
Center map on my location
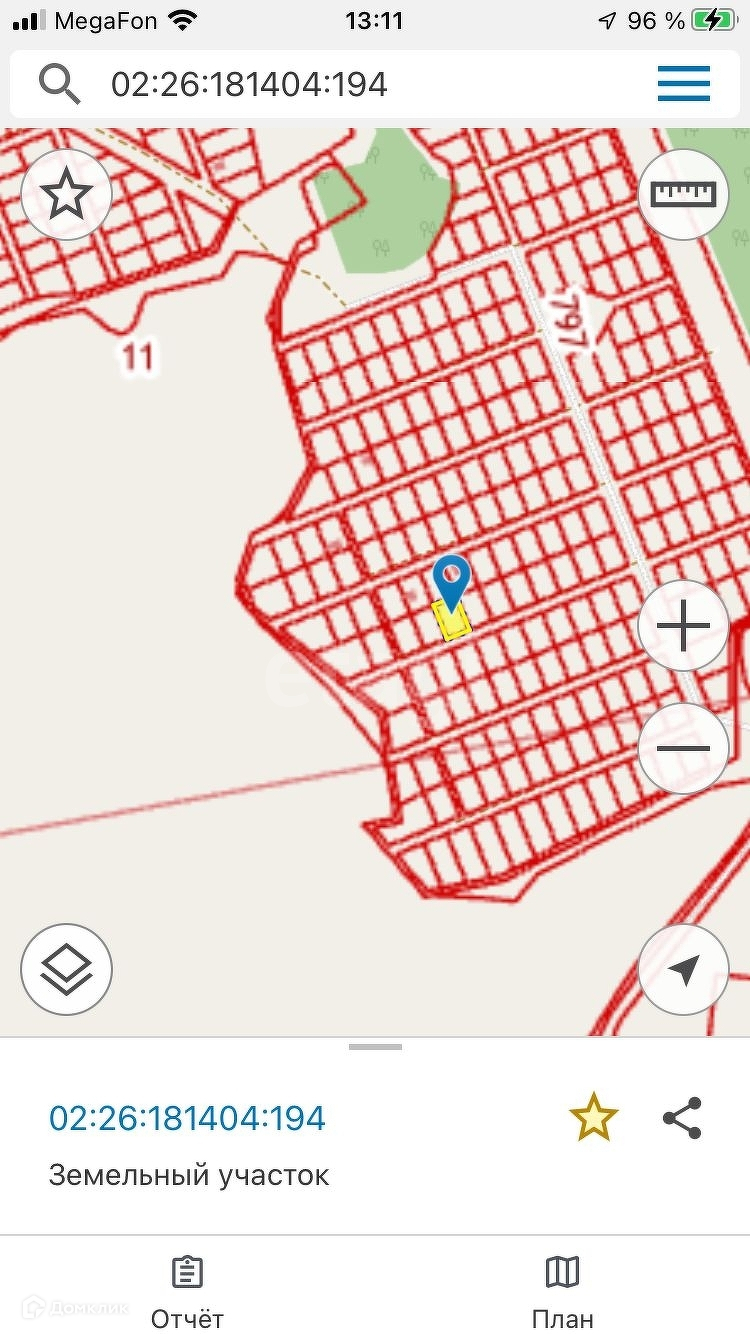pos(684,969)
